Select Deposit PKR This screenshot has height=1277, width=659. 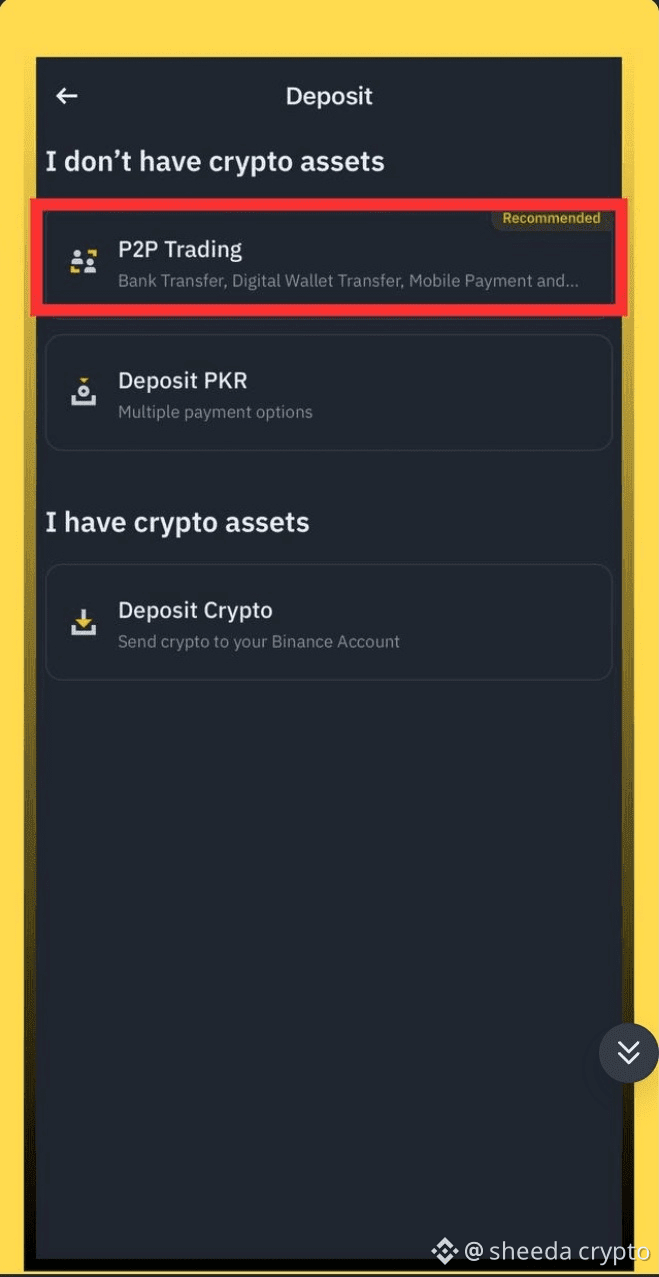328,392
